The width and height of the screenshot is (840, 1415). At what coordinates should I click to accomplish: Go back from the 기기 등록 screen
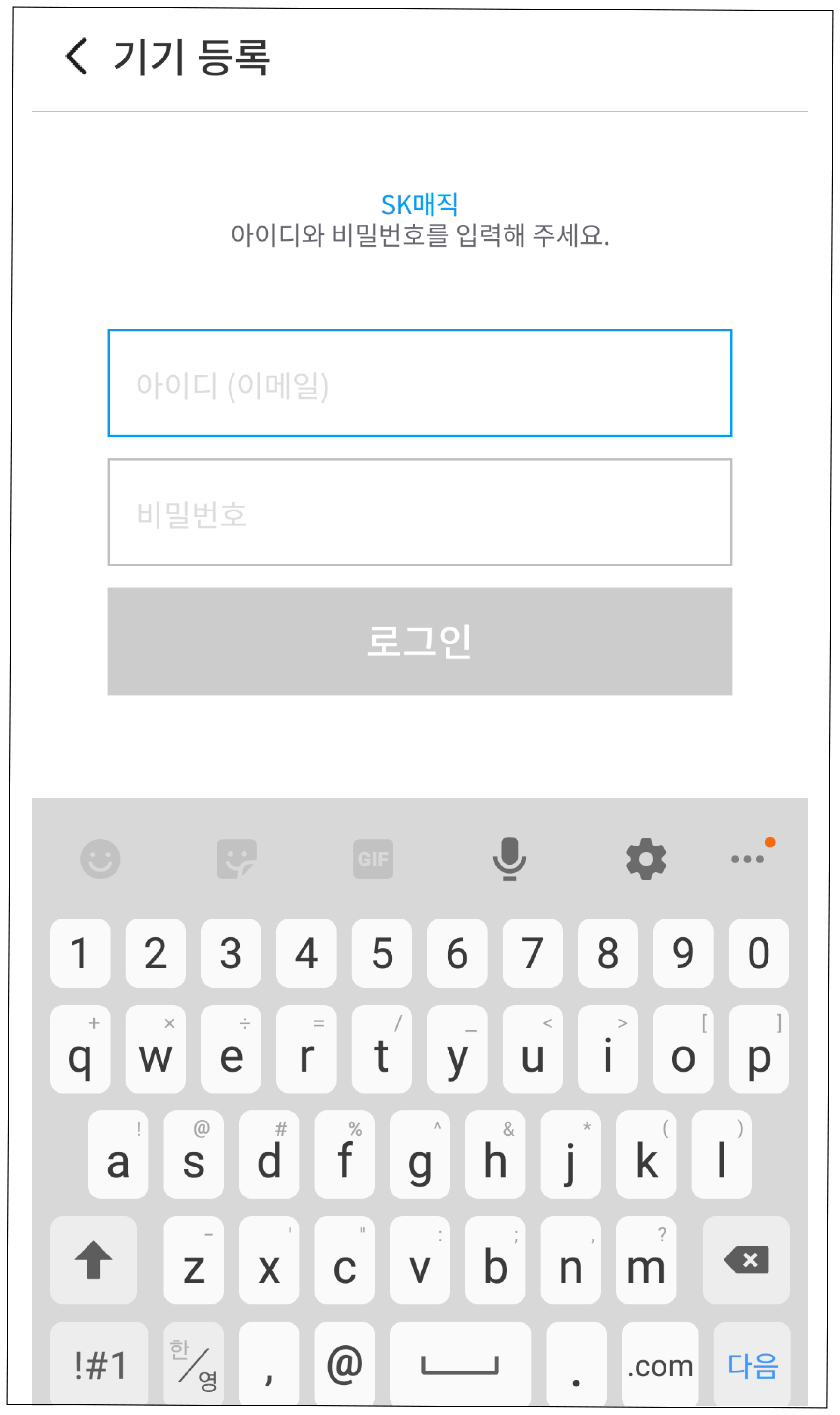tap(76, 56)
